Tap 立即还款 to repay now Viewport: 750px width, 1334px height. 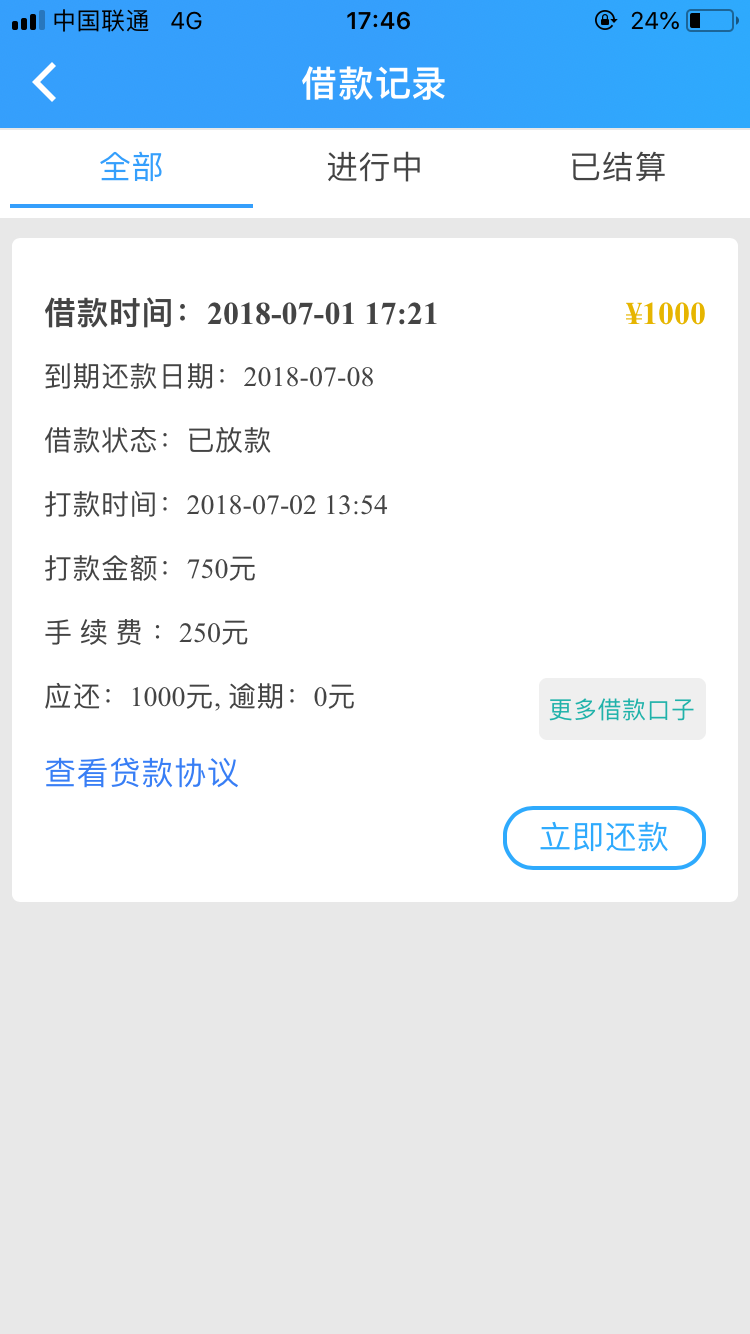tap(604, 837)
